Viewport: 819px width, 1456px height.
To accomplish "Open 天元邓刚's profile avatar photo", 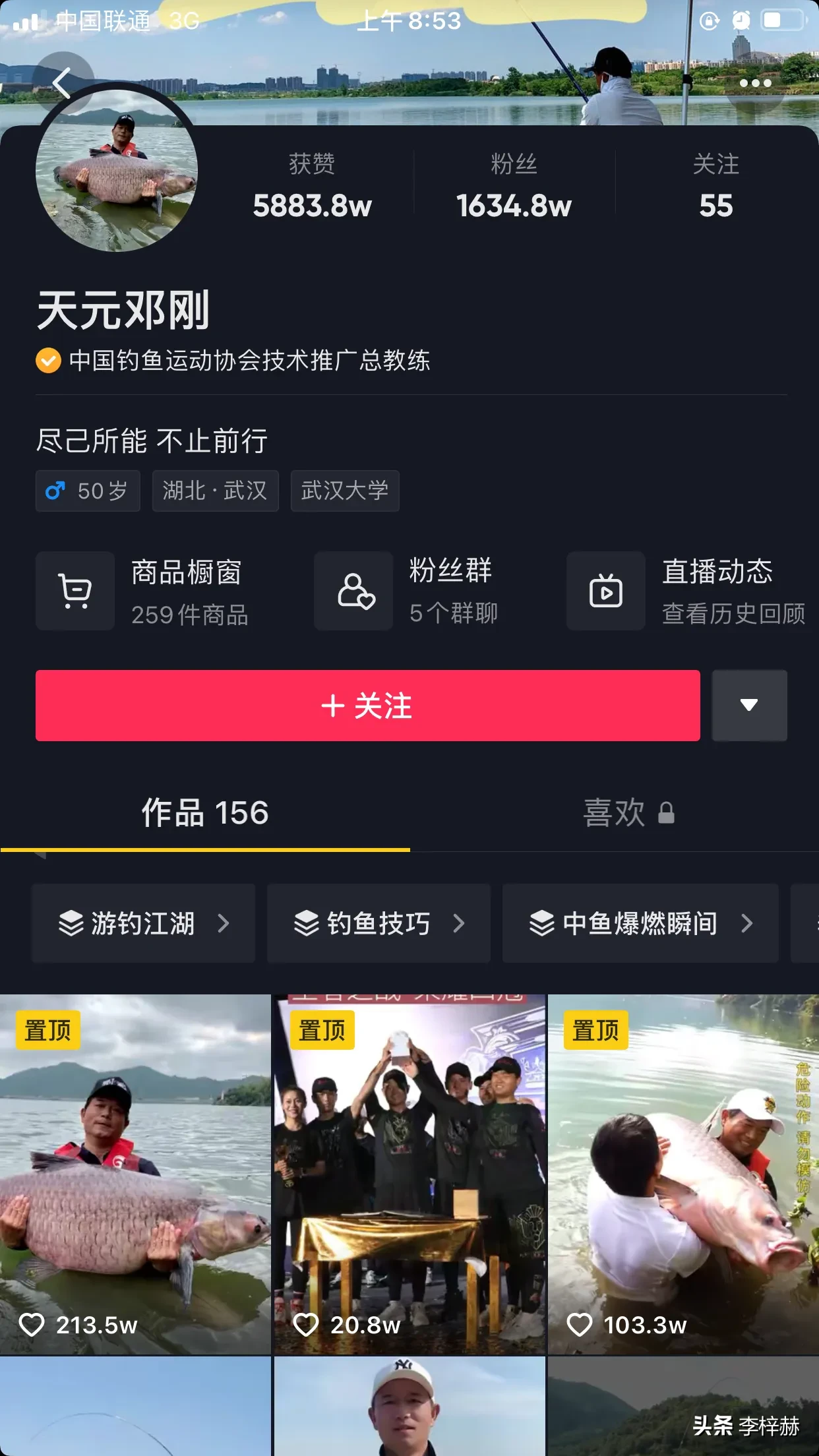I will pos(117,169).
